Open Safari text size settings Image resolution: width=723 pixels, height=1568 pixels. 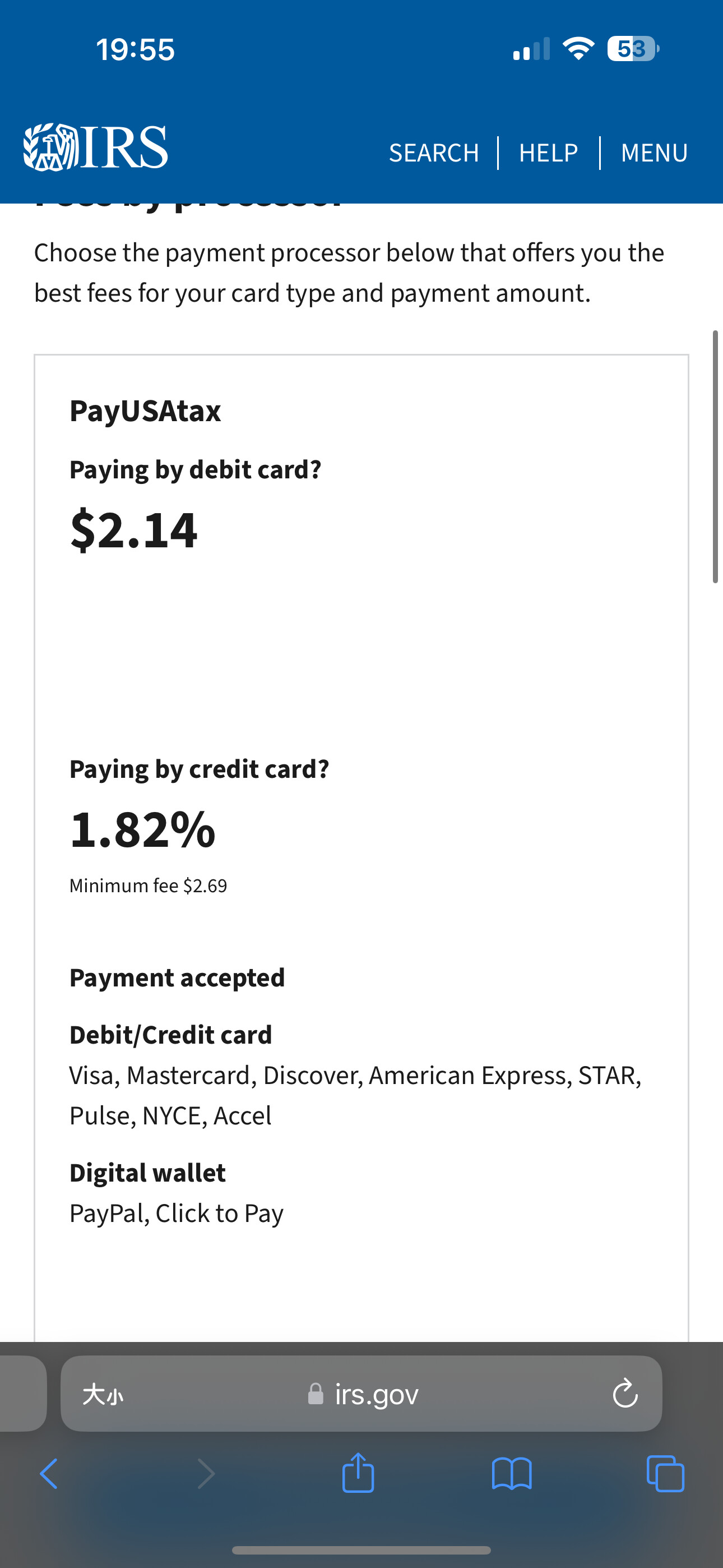click(x=103, y=1393)
